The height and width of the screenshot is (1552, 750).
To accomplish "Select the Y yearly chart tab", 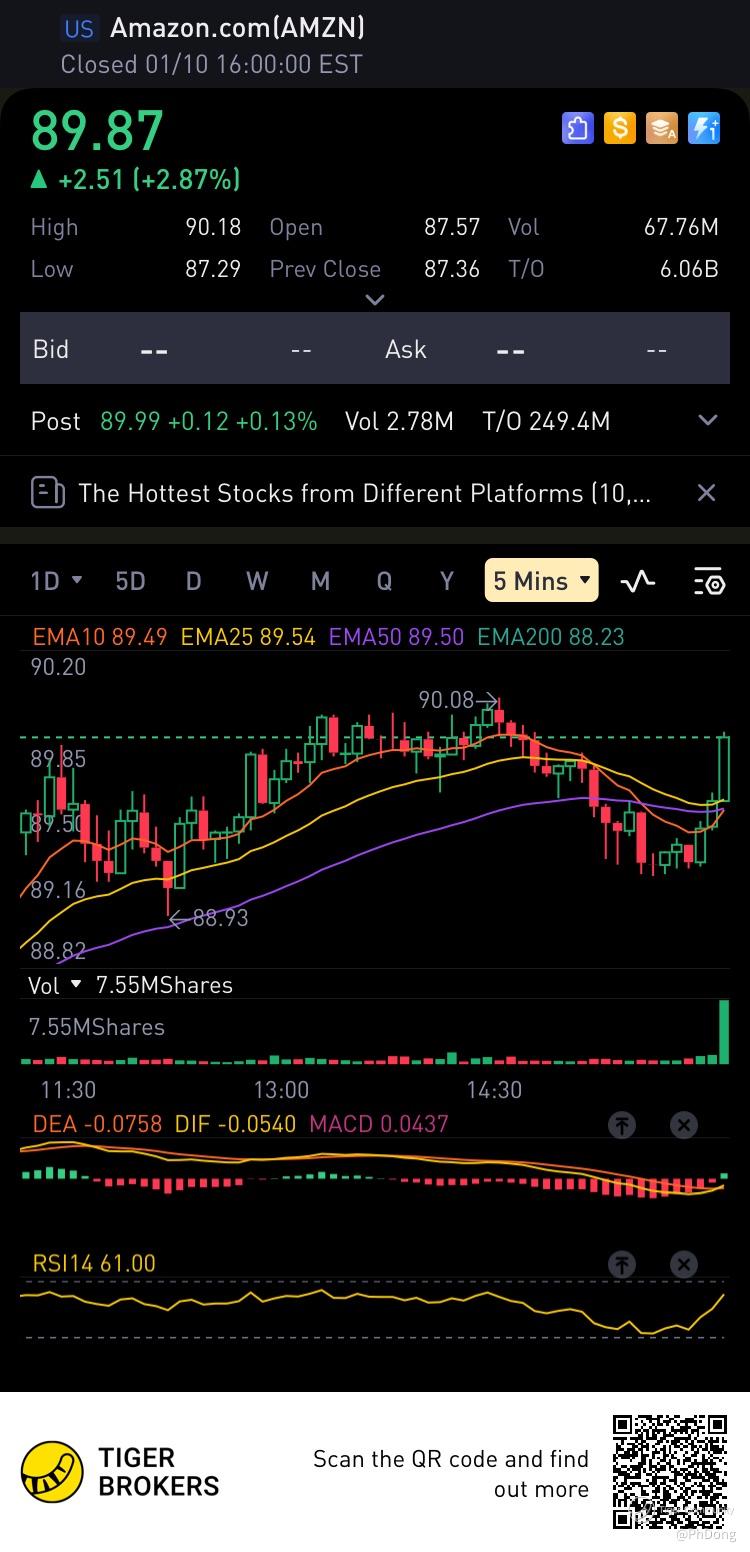I will pyautogui.click(x=447, y=581).
